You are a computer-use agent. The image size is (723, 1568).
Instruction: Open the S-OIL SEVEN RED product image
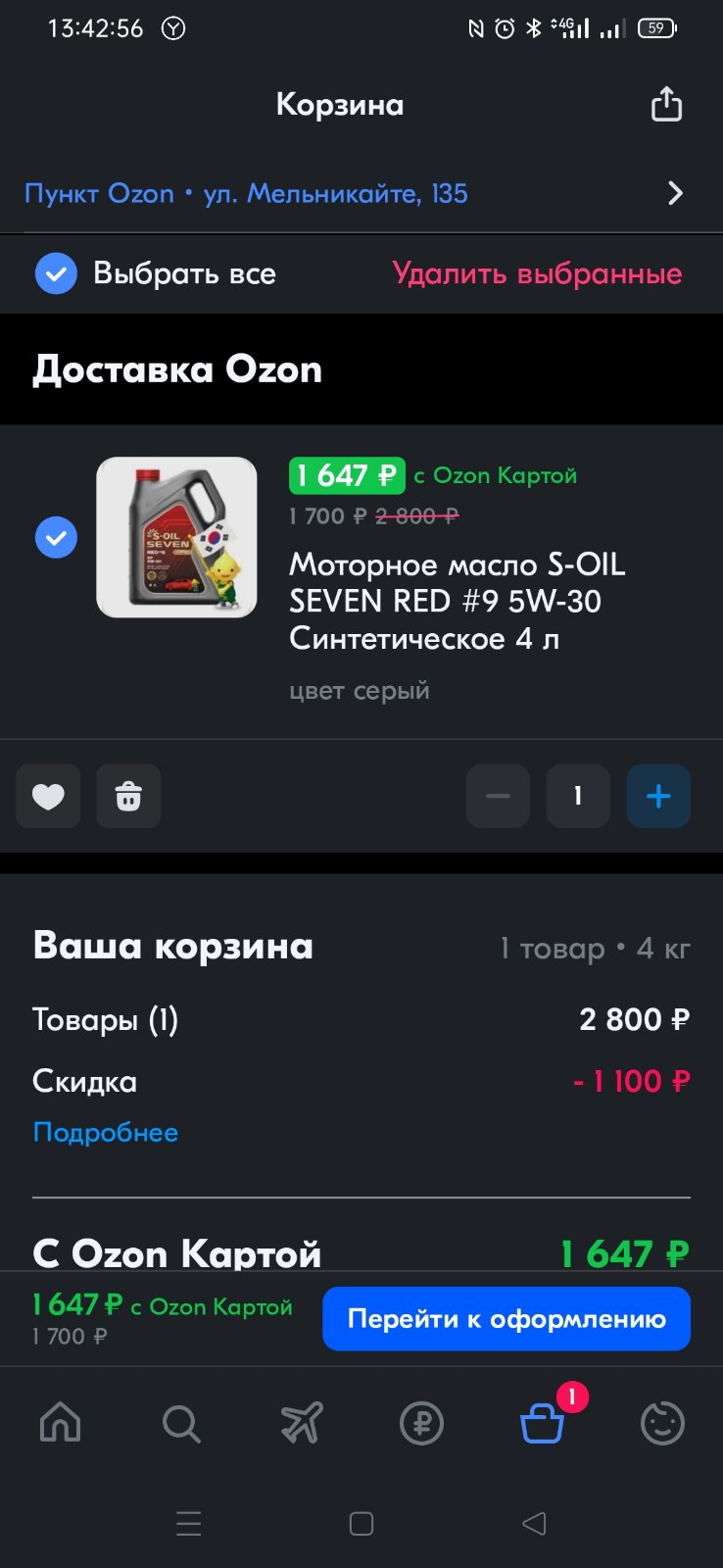(176, 537)
